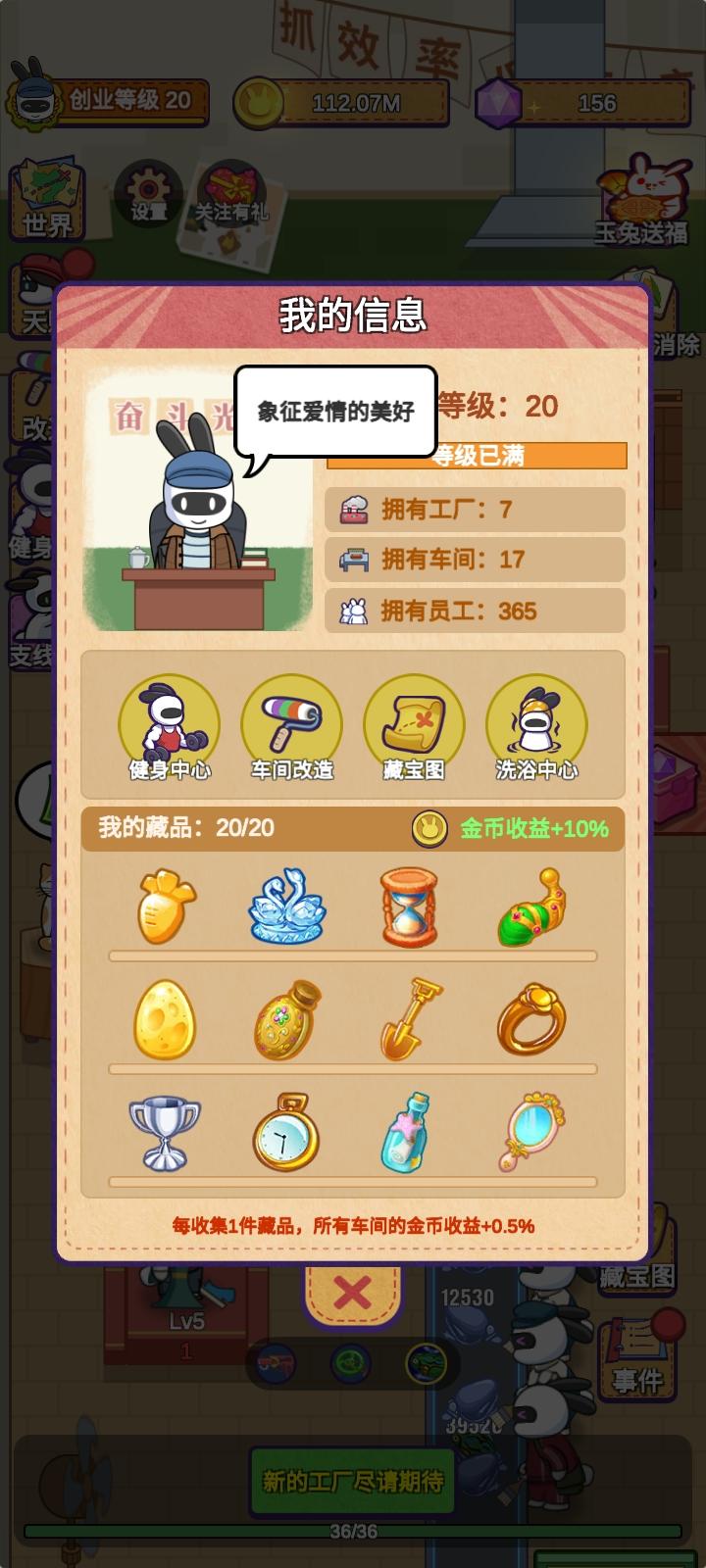This screenshot has height=1568, width=706.
Task: Select the crystal swan collectible
Action: coord(287,906)
